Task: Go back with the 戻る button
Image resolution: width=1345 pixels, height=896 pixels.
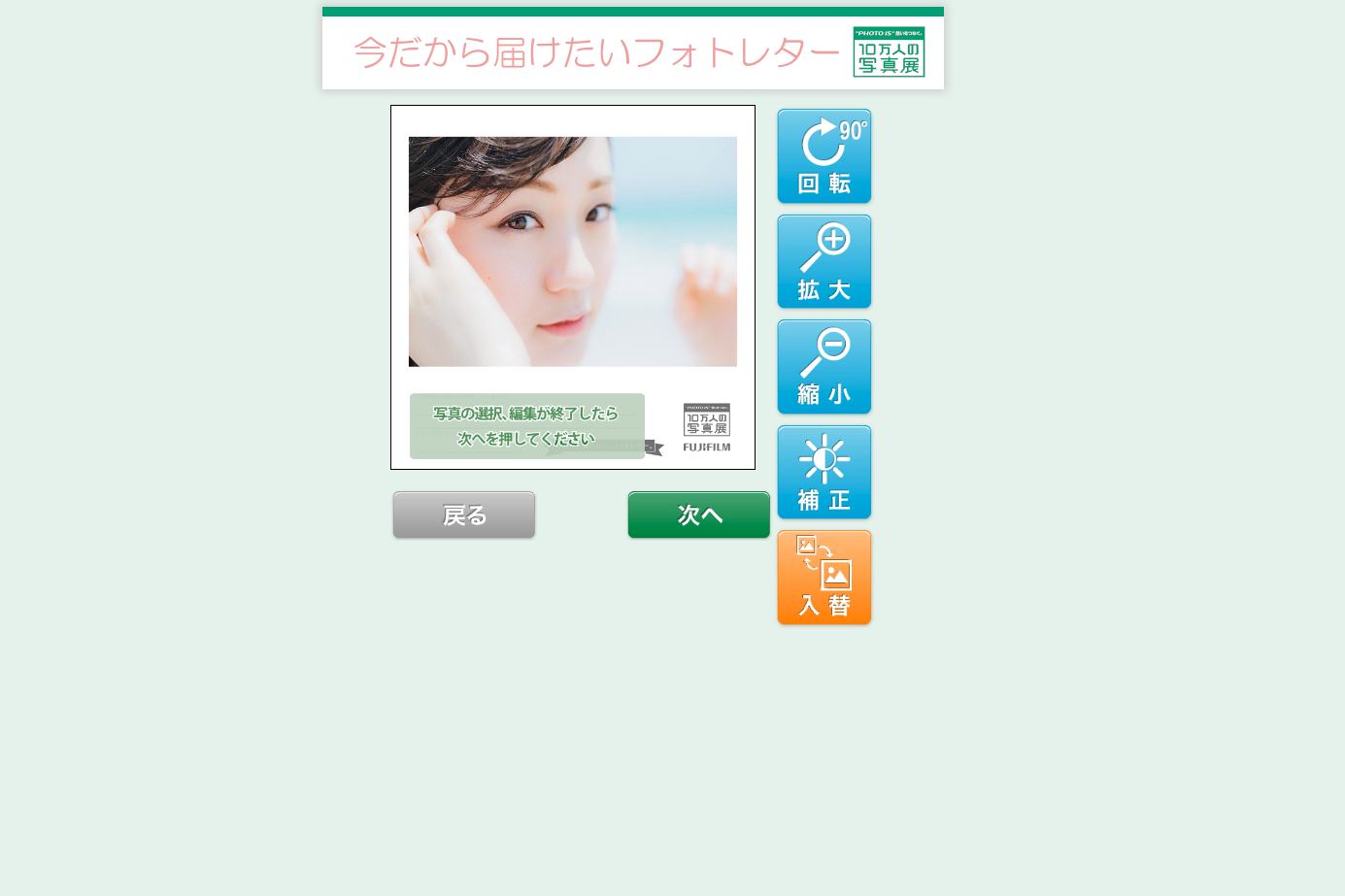Action: click(464, 514)
